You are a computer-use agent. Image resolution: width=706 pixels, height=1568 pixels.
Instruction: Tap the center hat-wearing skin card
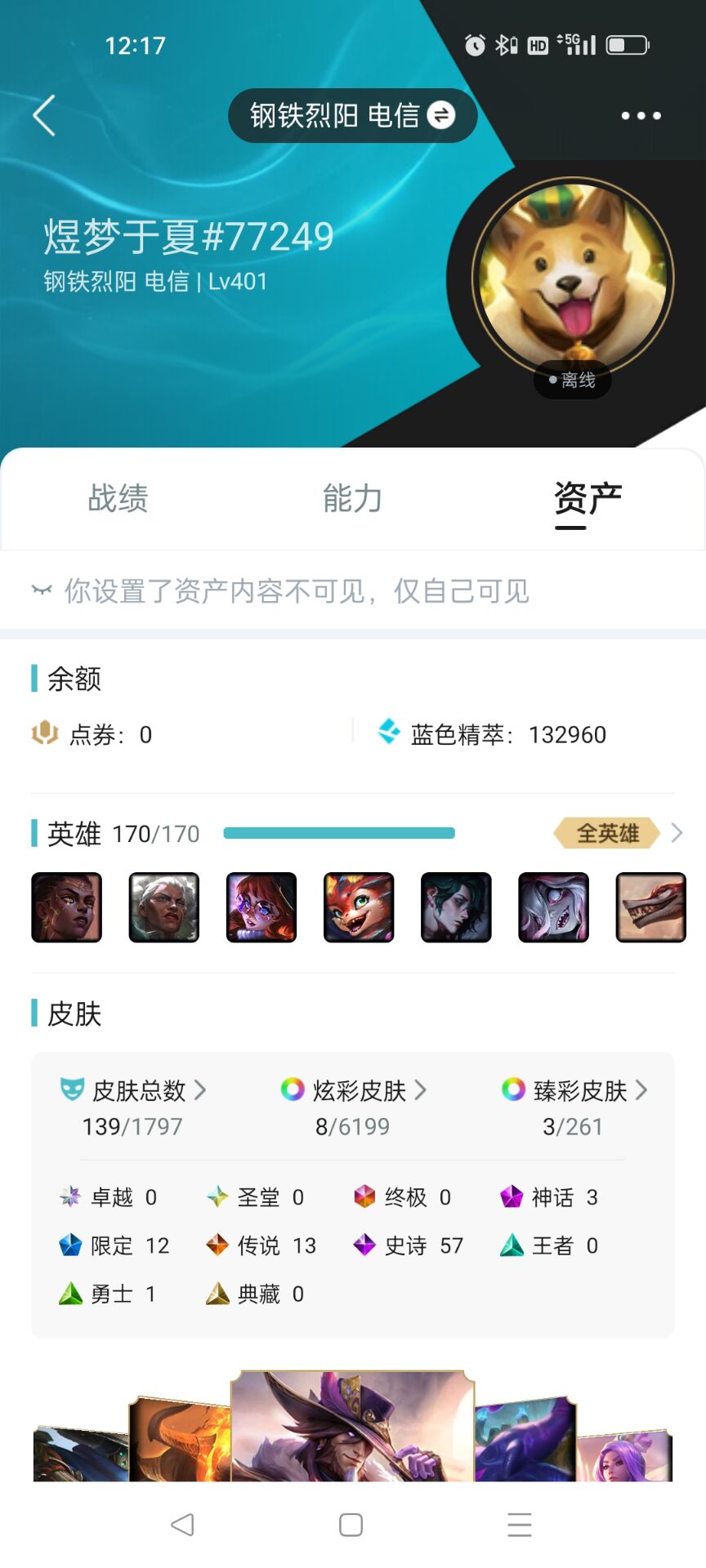[x=352, y=1427]
